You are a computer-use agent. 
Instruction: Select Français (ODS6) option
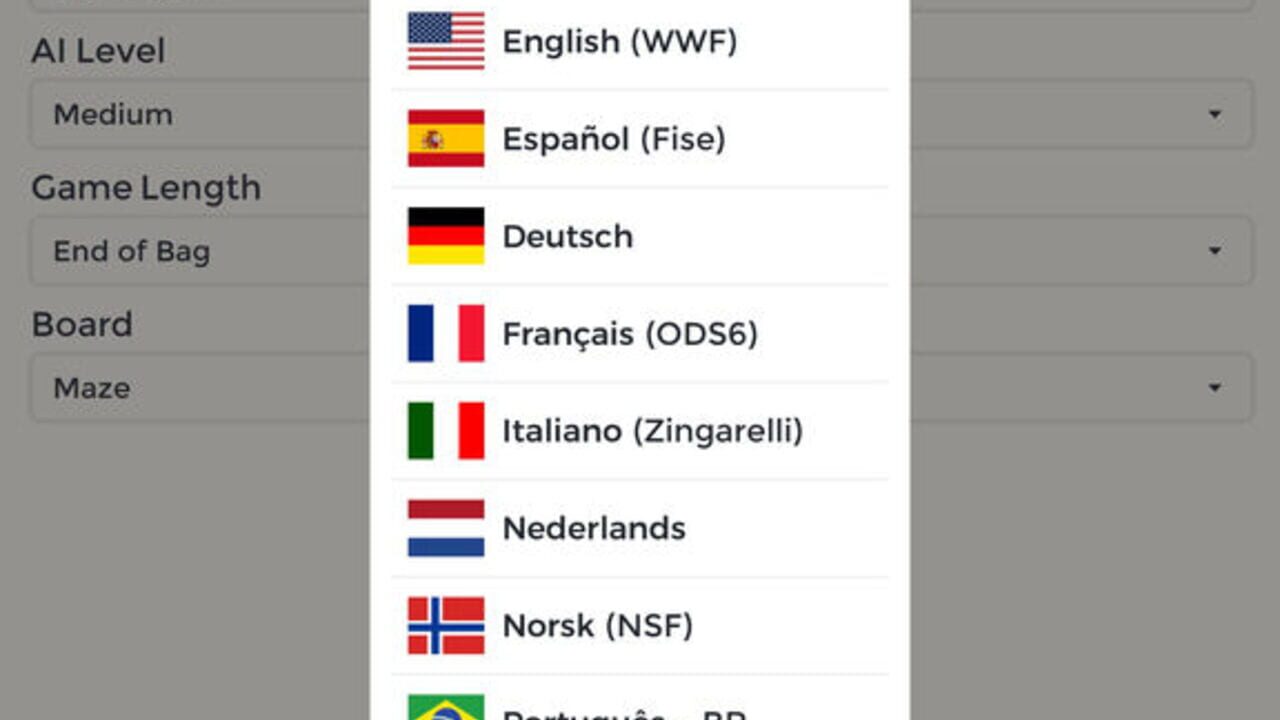(x=640, y=334)
